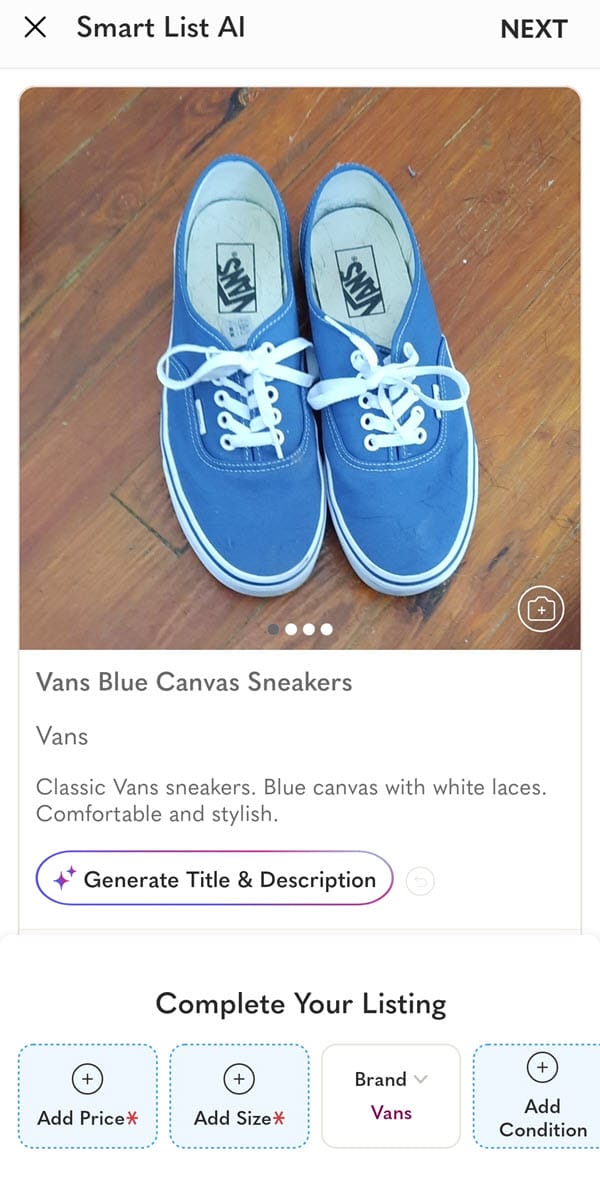Generate Title & Description with AI
Image resolution: width=600 pixels, height=1187 pixels.
pos(214,879)
